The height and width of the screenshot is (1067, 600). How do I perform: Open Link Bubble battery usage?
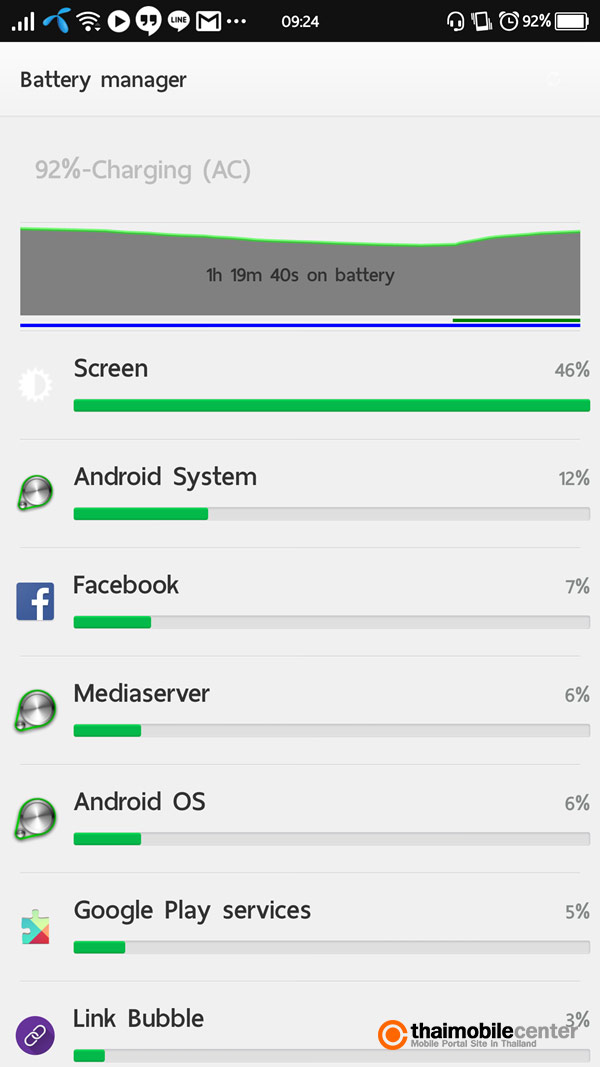click(x=300, y=1025)
